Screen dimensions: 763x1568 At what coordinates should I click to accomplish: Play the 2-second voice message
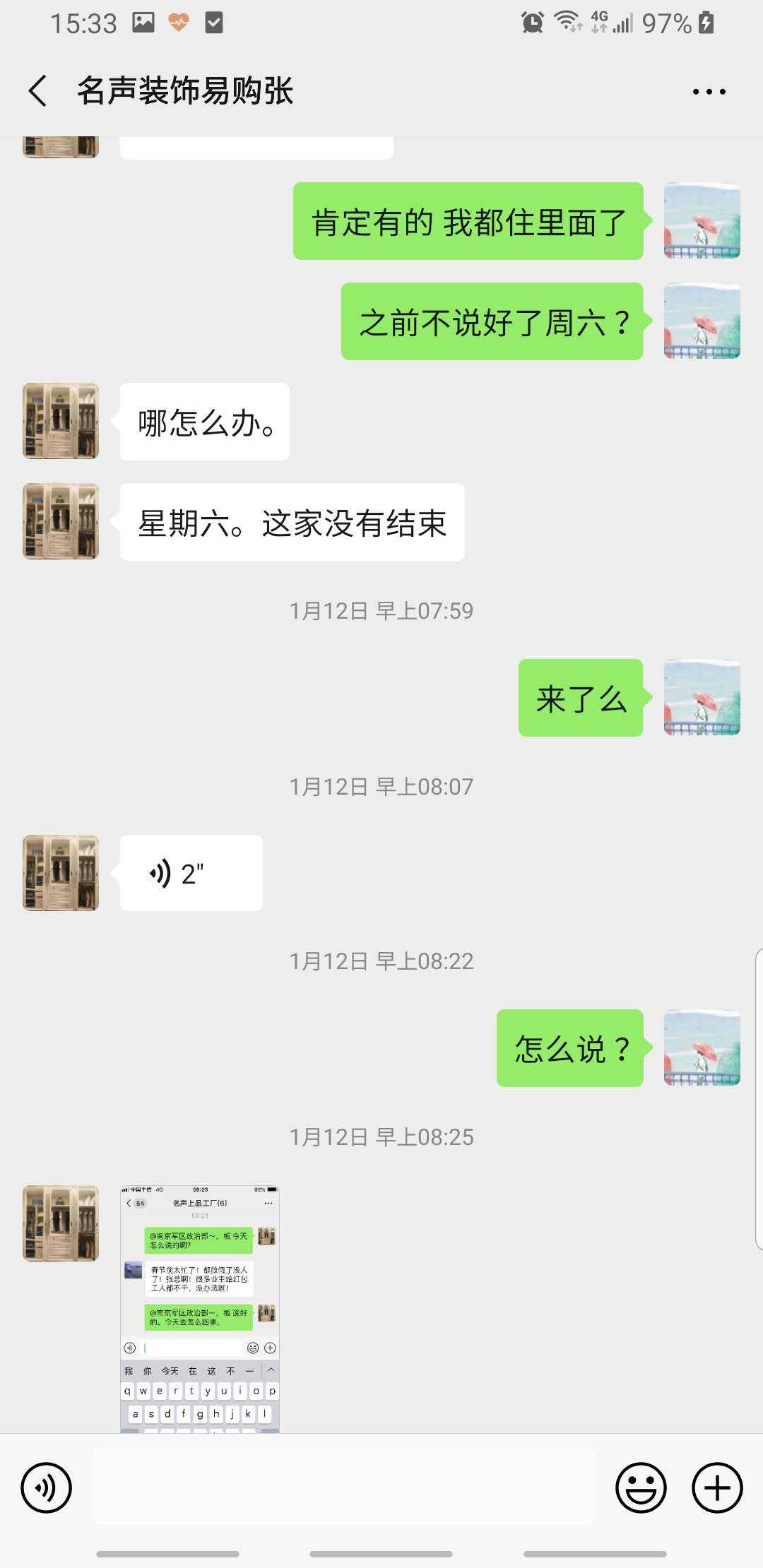[191, 873]
